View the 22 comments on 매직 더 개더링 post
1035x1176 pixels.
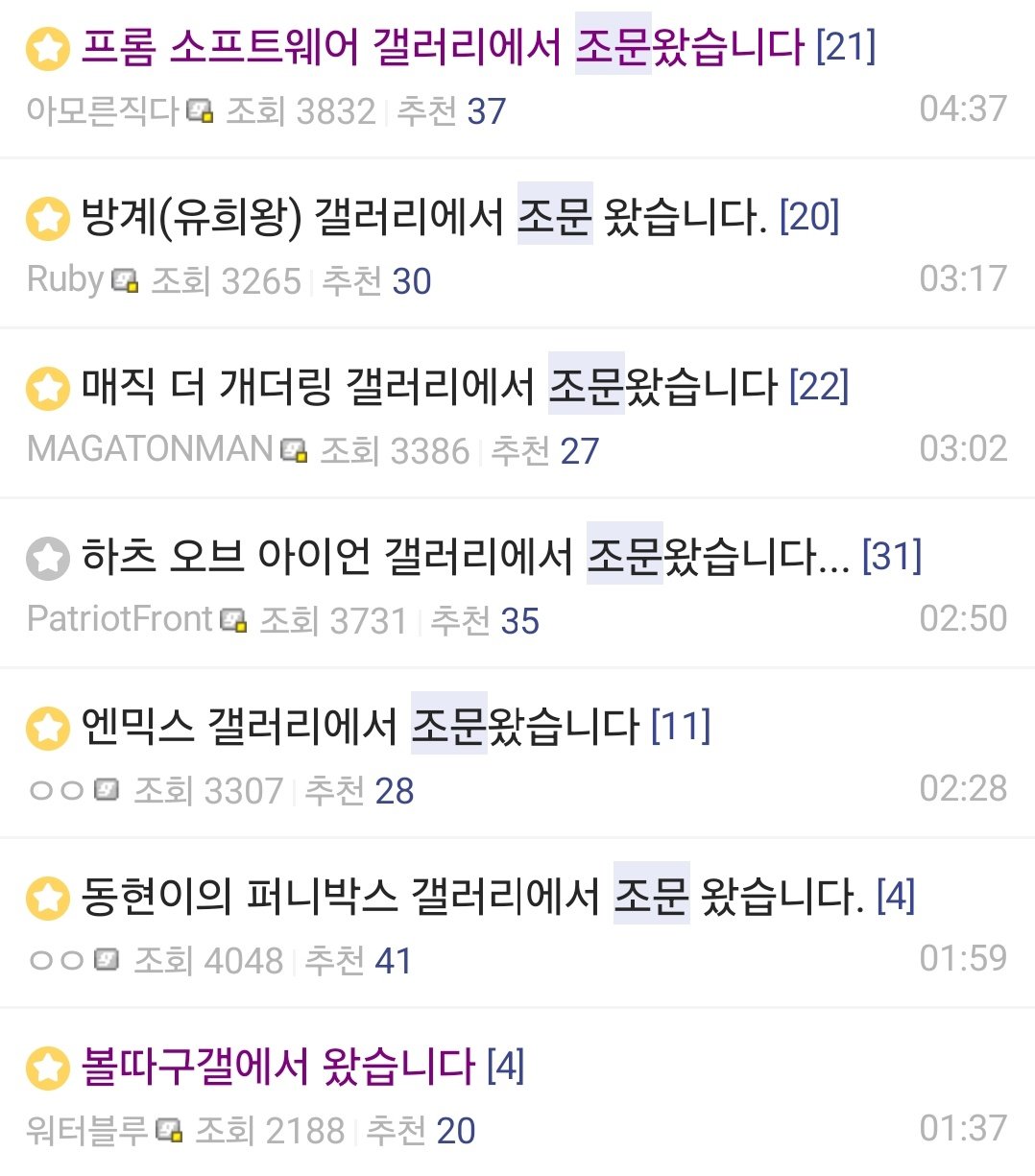[819, 387]
